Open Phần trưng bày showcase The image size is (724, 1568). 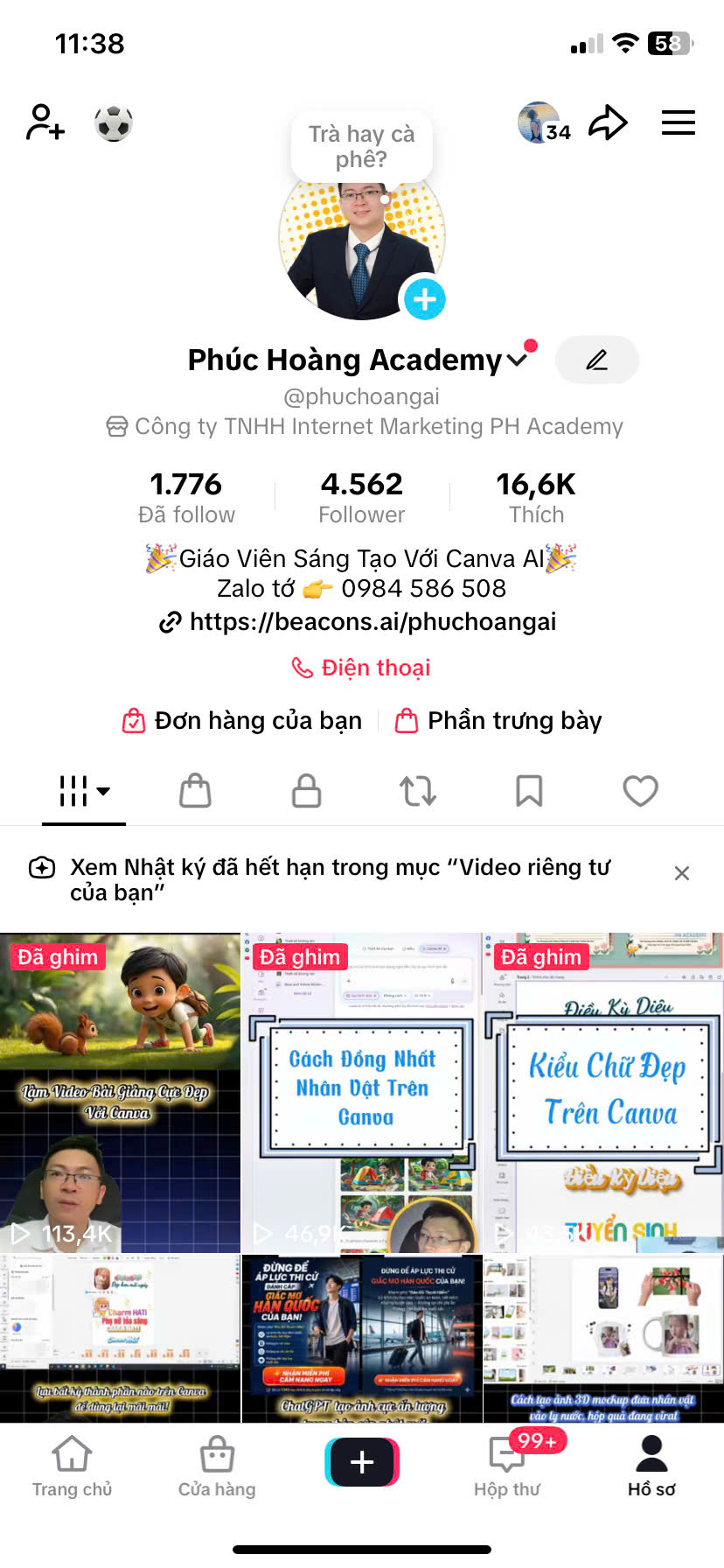point(498,721)
